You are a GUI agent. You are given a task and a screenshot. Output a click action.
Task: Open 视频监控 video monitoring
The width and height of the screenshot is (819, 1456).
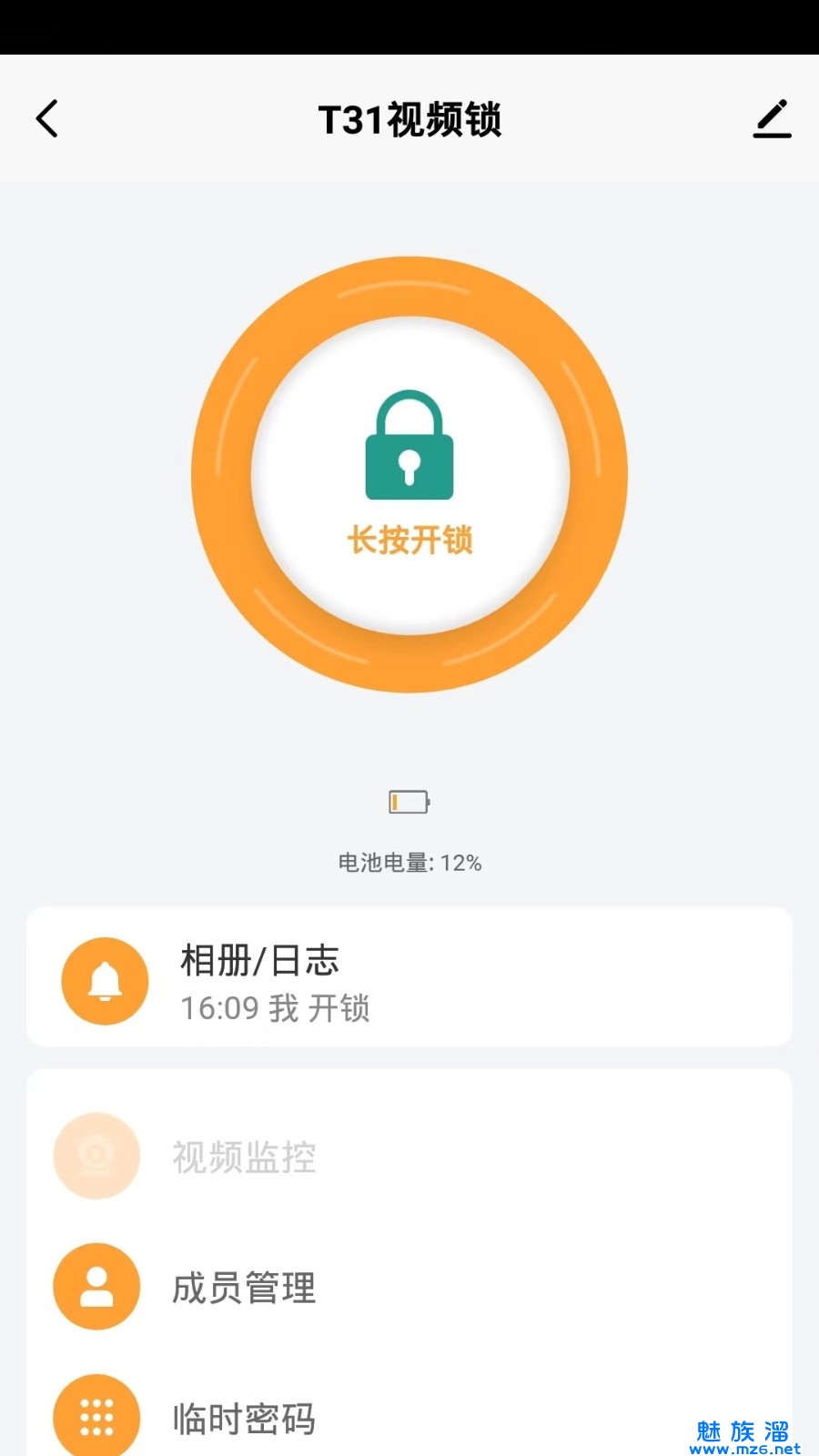pyautogui.click(x=244, y=1157)
